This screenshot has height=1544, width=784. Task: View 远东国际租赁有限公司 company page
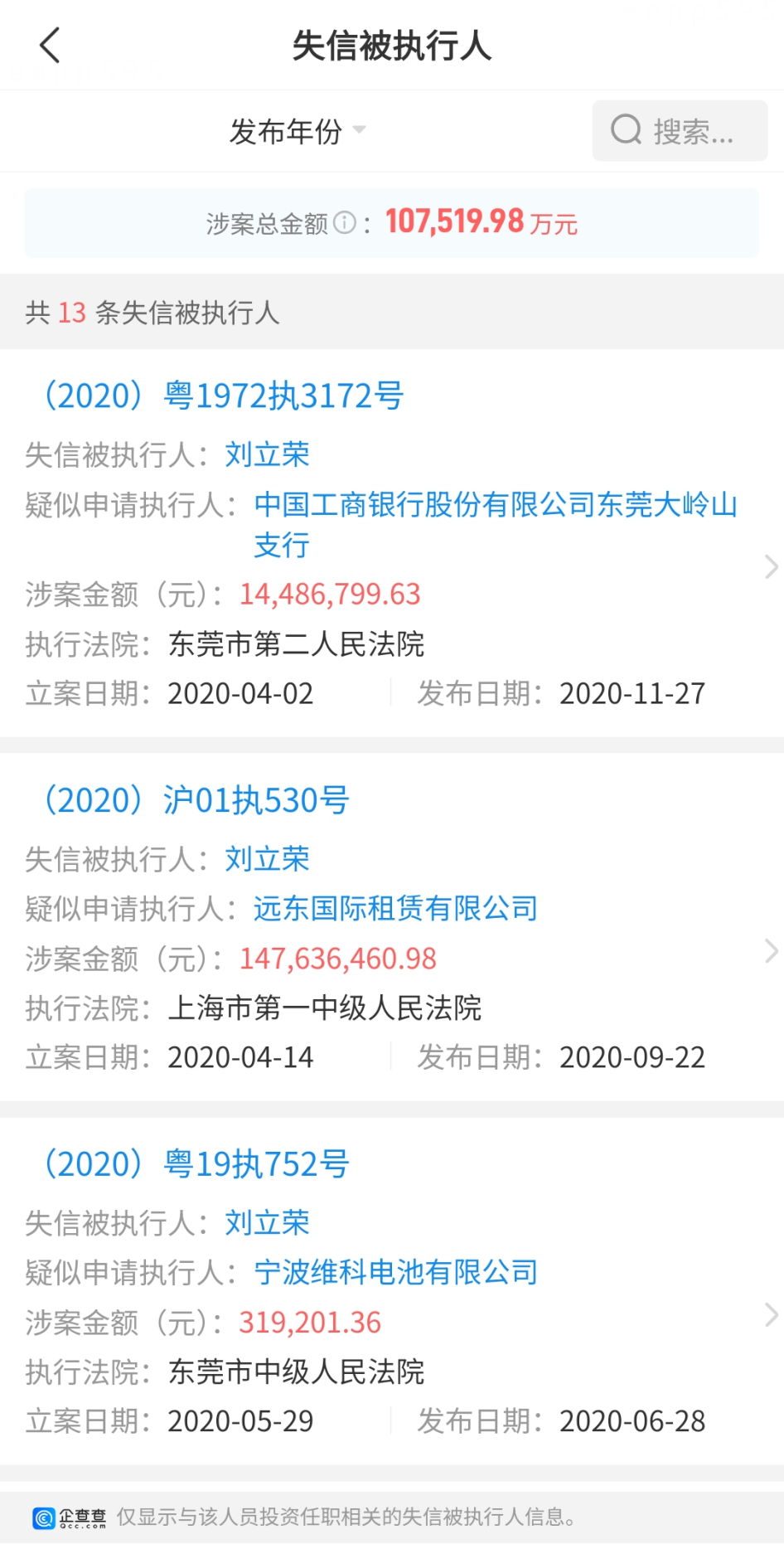coord(395,909)
